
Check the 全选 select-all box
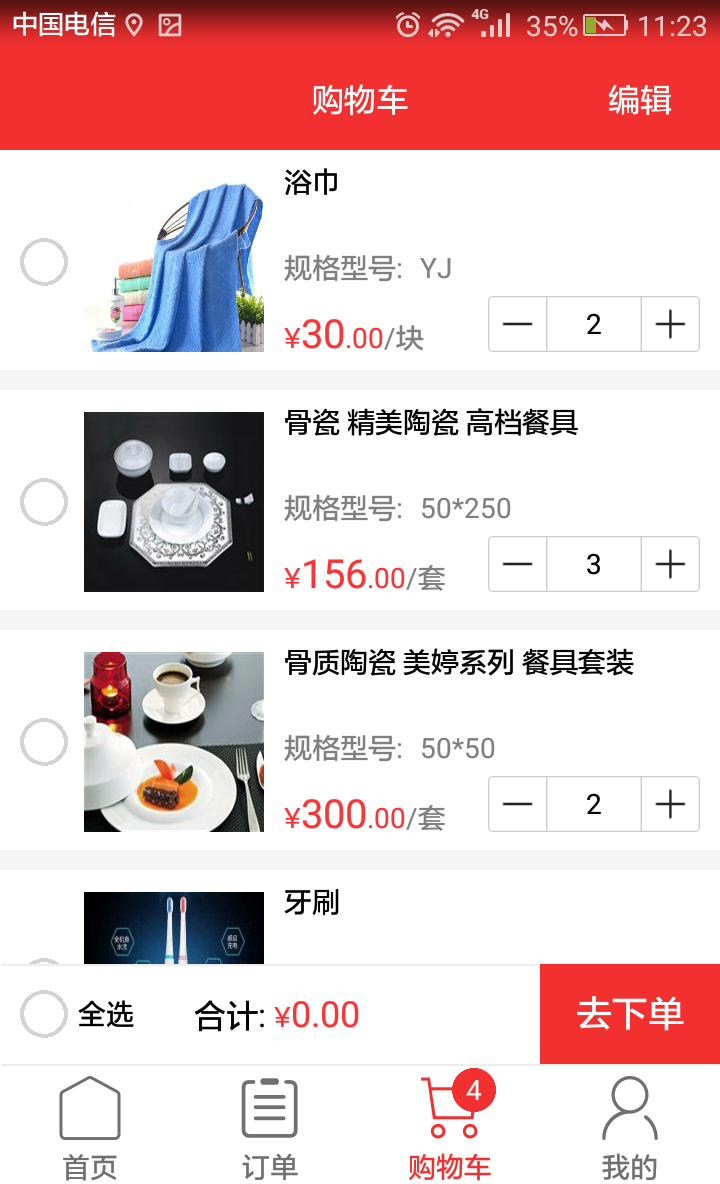(44, 1014)
